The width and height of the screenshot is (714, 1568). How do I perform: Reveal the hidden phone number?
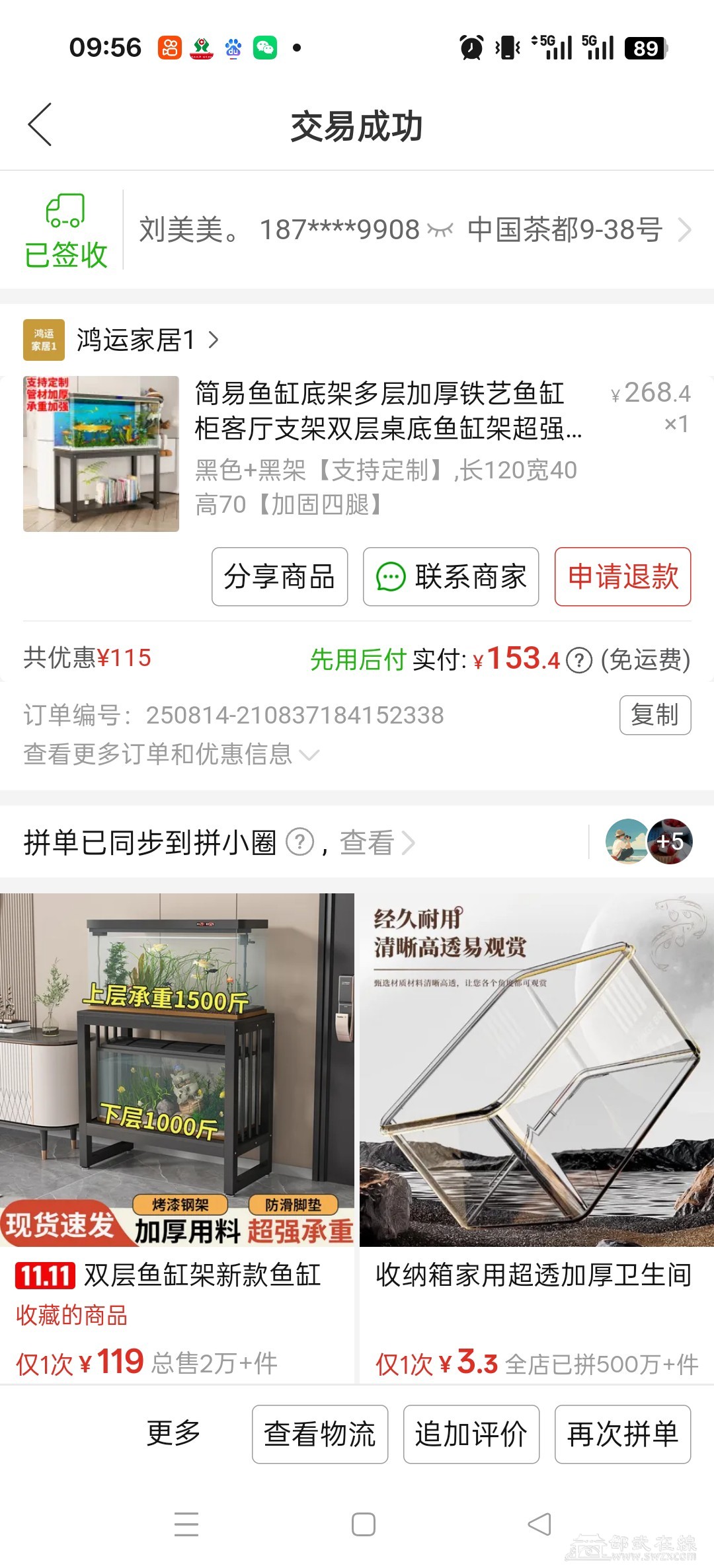pos(440,230)
